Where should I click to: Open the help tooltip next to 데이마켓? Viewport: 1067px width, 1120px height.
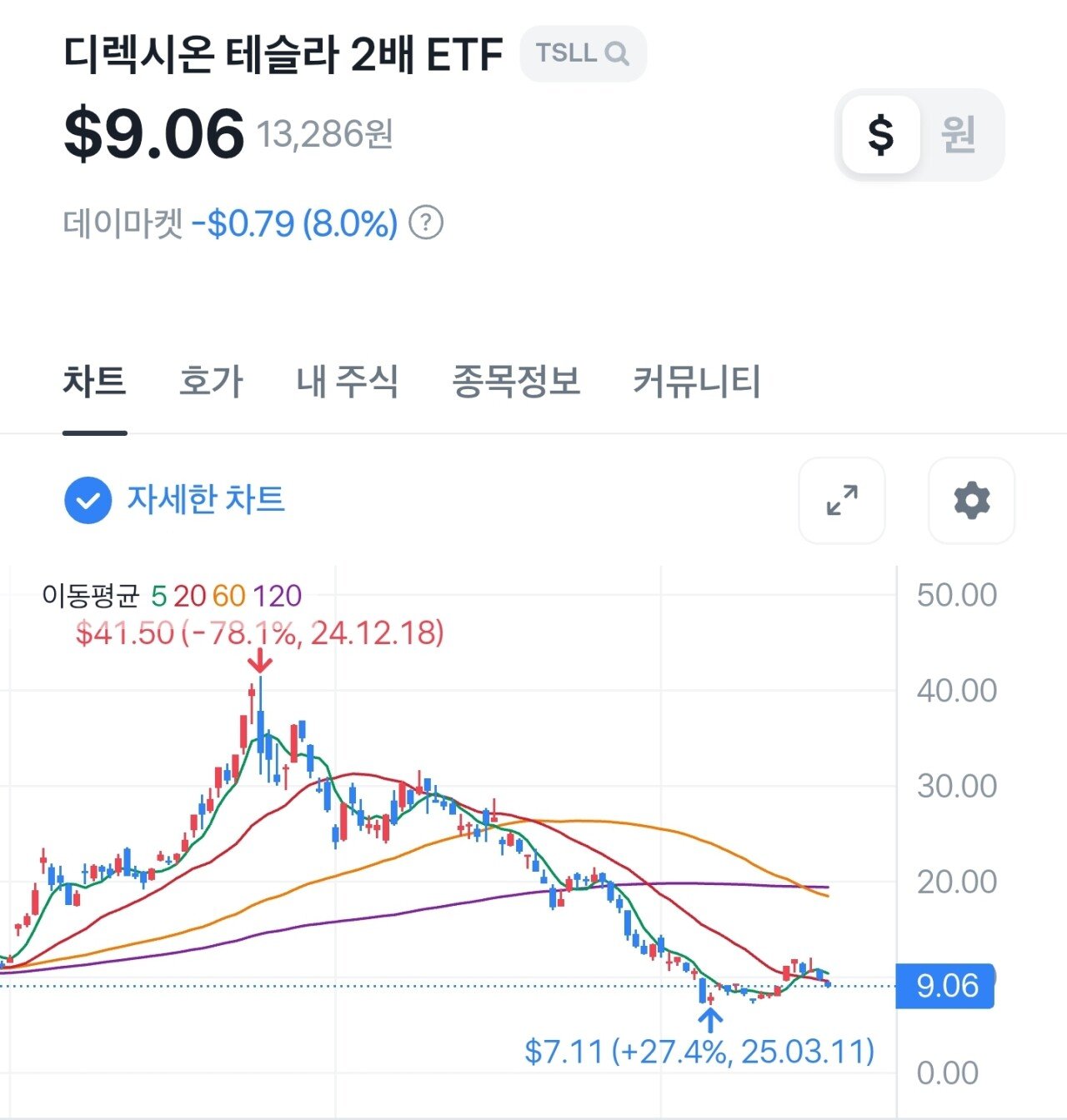tap(428, 222)
